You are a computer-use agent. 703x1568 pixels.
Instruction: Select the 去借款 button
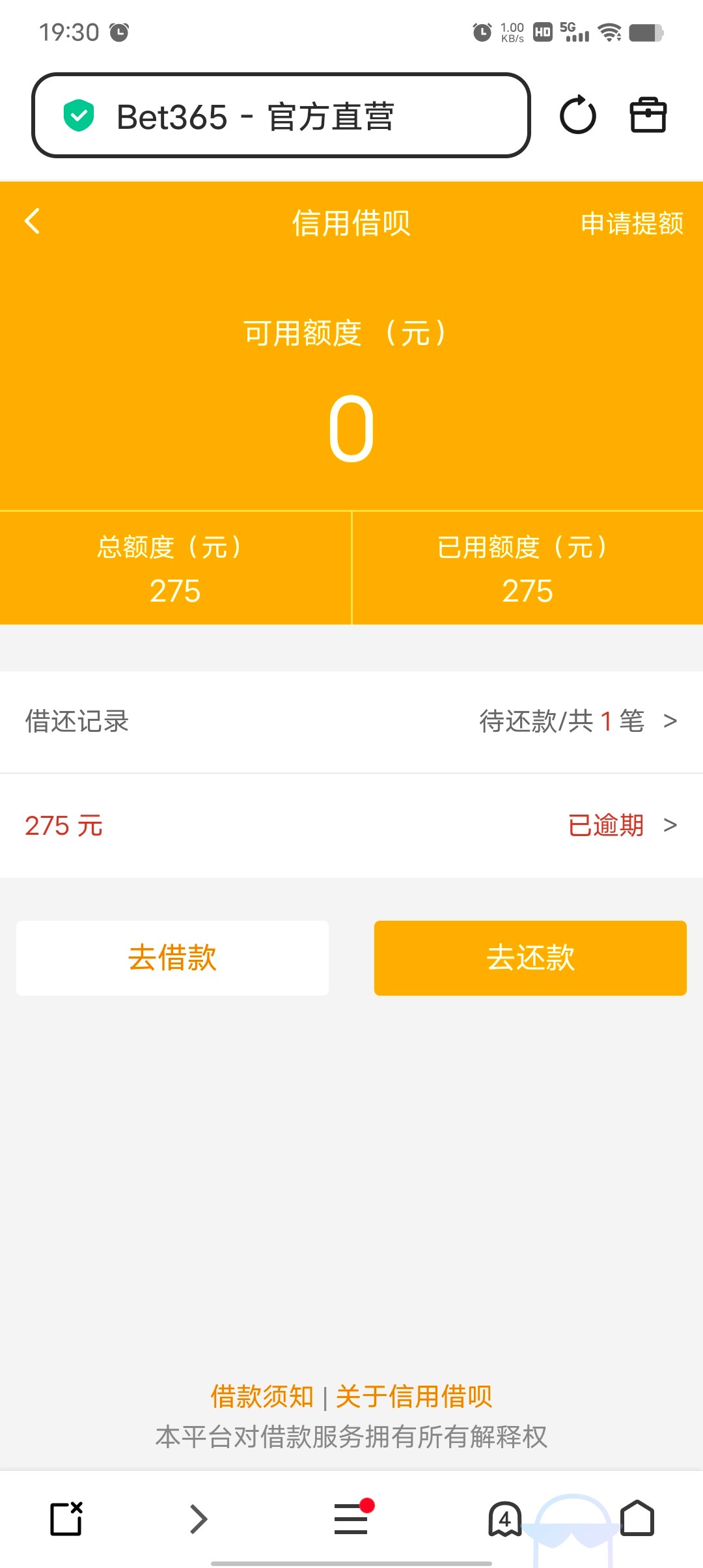click(x=172, y=958)
